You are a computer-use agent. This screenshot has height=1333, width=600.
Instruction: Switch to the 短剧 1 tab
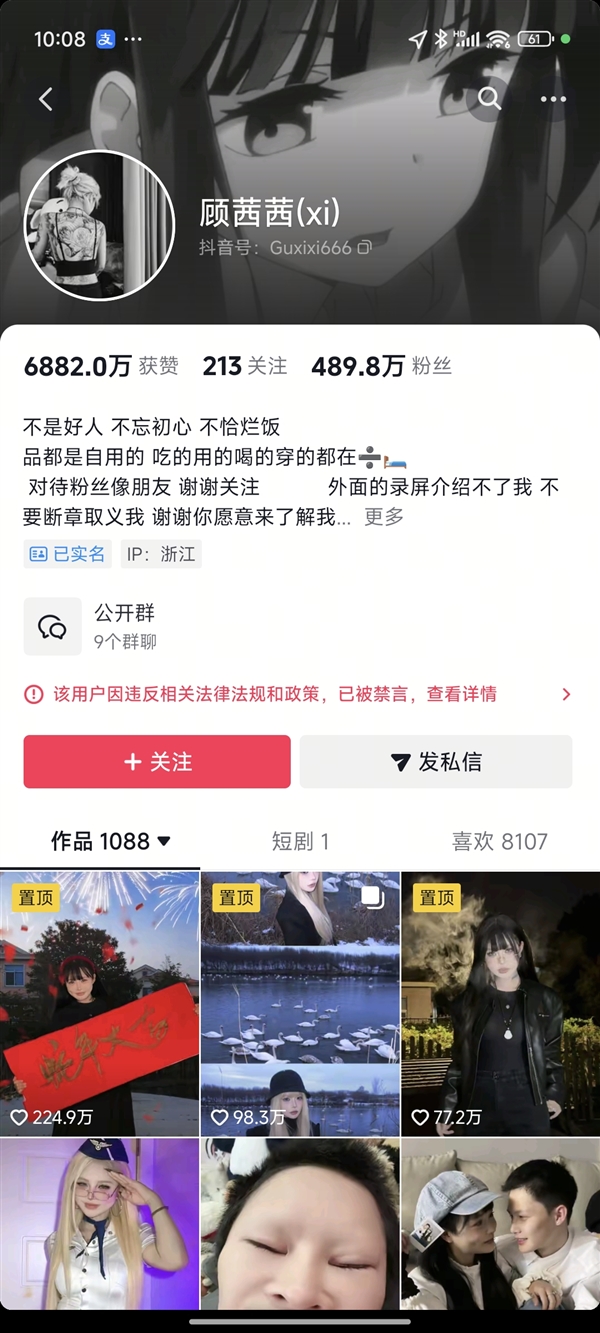(x=300, y=842)
